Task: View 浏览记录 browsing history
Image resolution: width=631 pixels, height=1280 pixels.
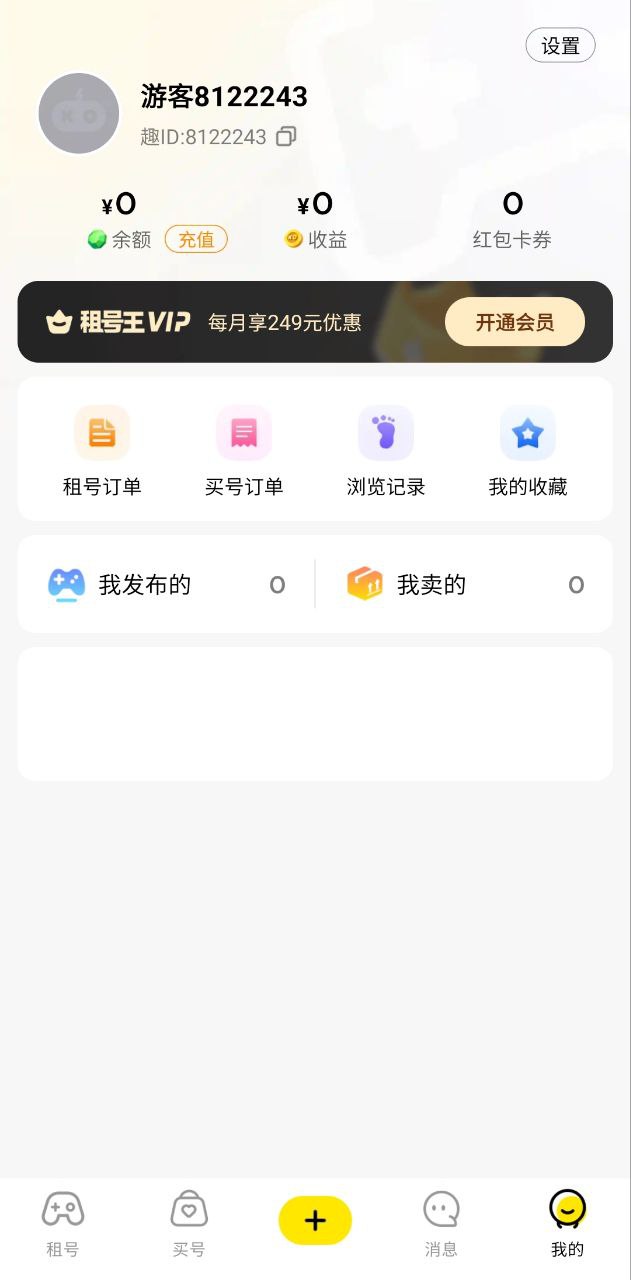Action: click(x=386, y=451)
